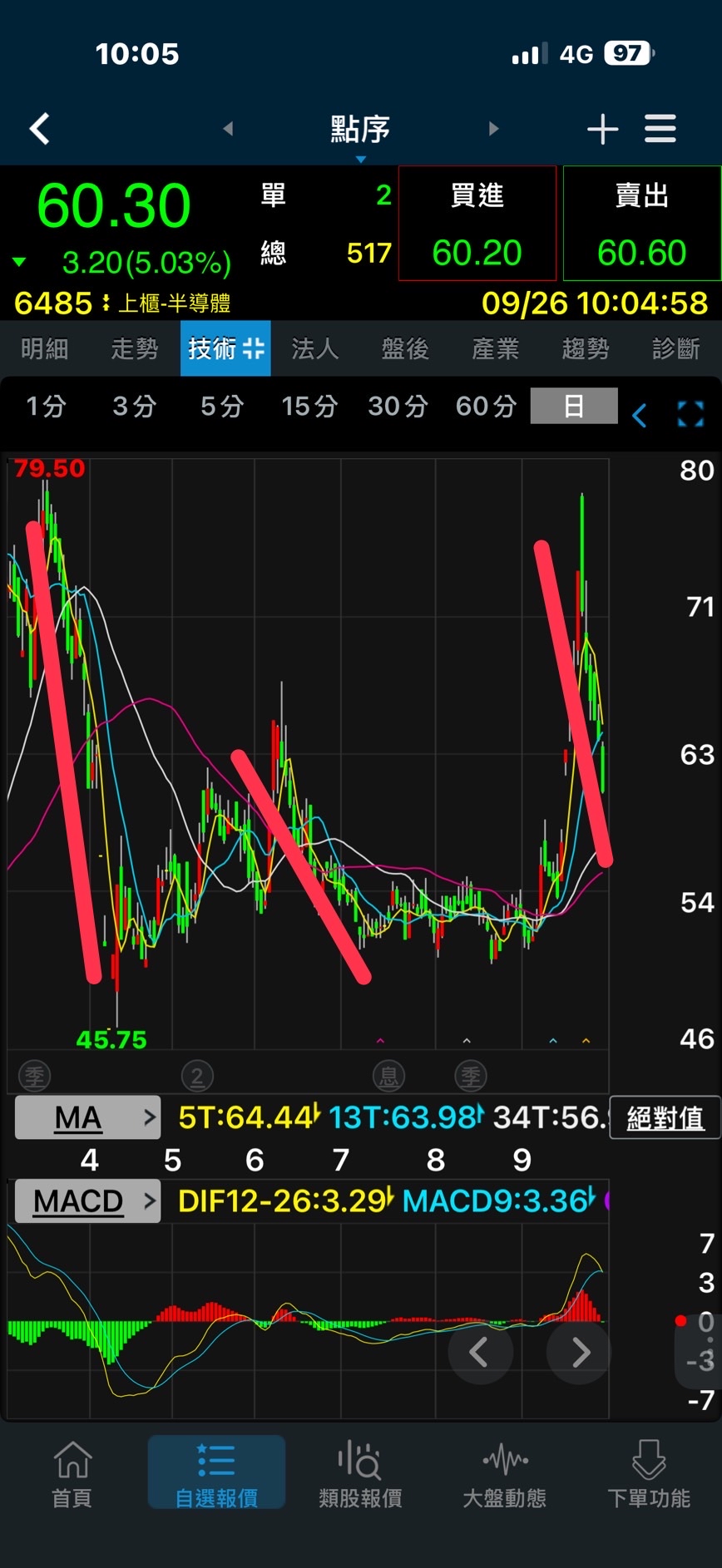Screen dimensions: 722x1568
Task: Open the 法人 tab
Action: pyautogui.click(x=315, y=348)
